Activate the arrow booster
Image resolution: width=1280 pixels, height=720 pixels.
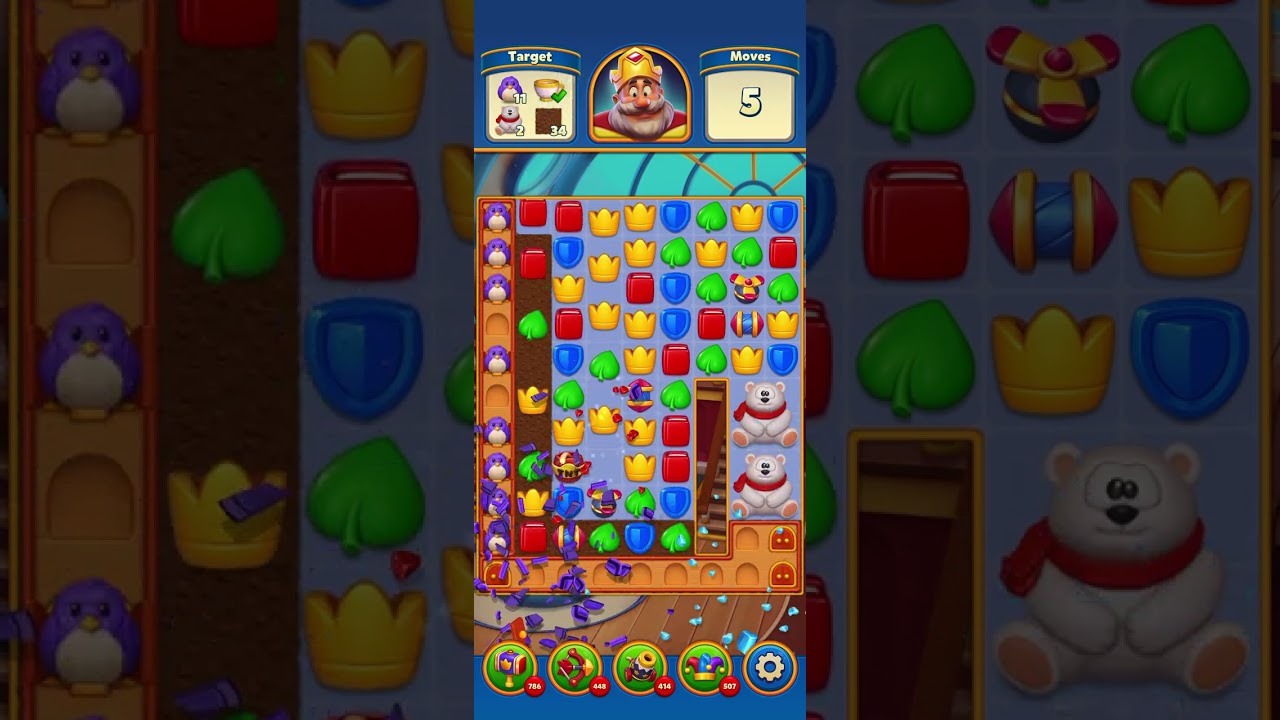(575, 667)
